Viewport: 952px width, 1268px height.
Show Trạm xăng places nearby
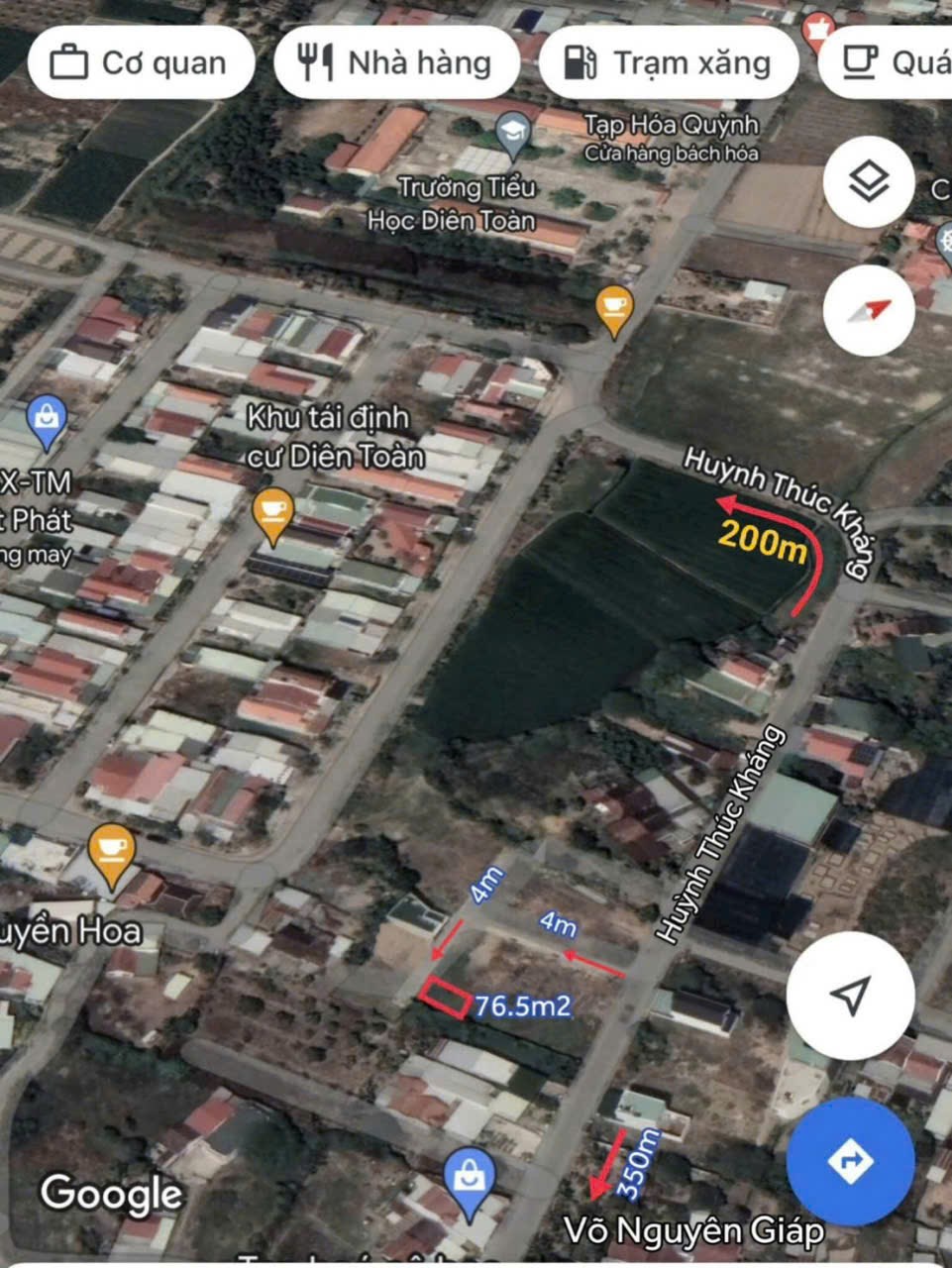click(x=668, y=63)
